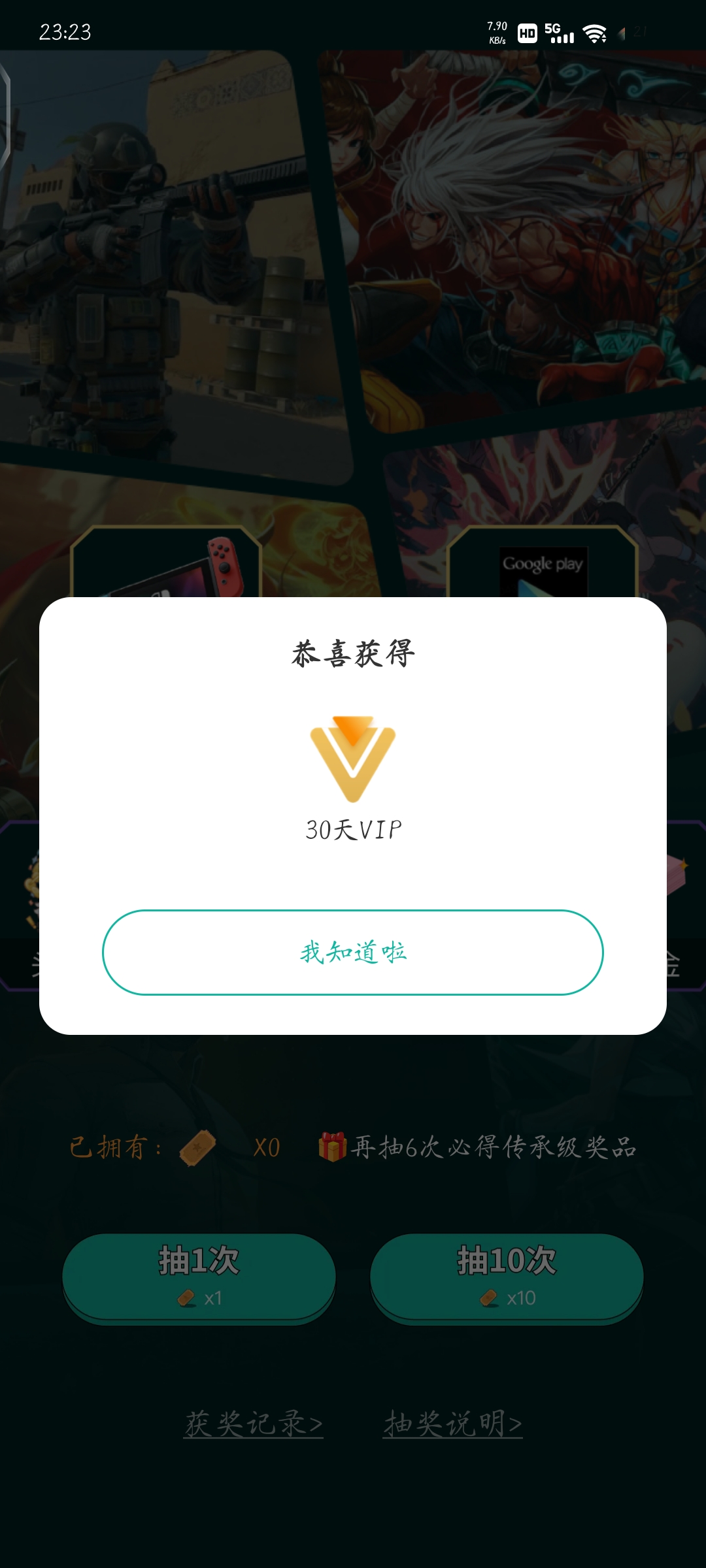The height and width of the screenshot is (1568, 706).
Task: View 抽奖说明 lottery rules link
Action: 453,1423
